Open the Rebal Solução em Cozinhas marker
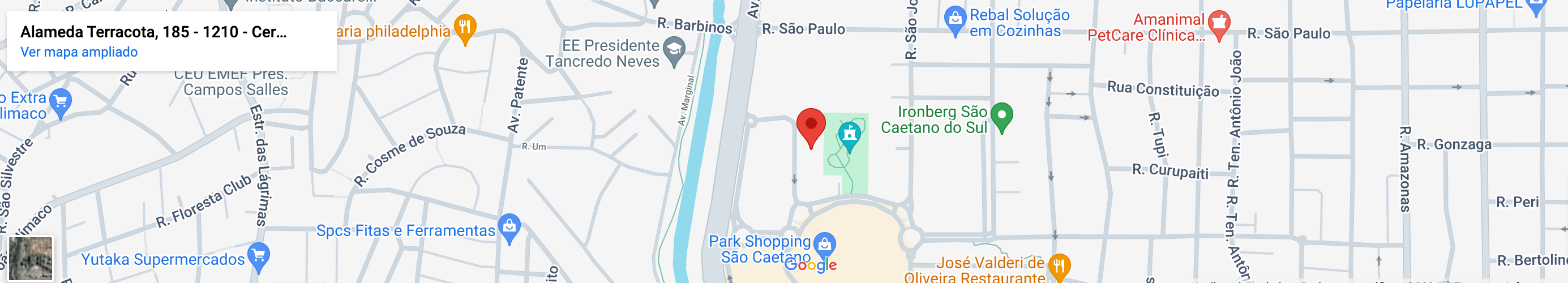This screenshot has width=1568, height=283. [954, 19]
